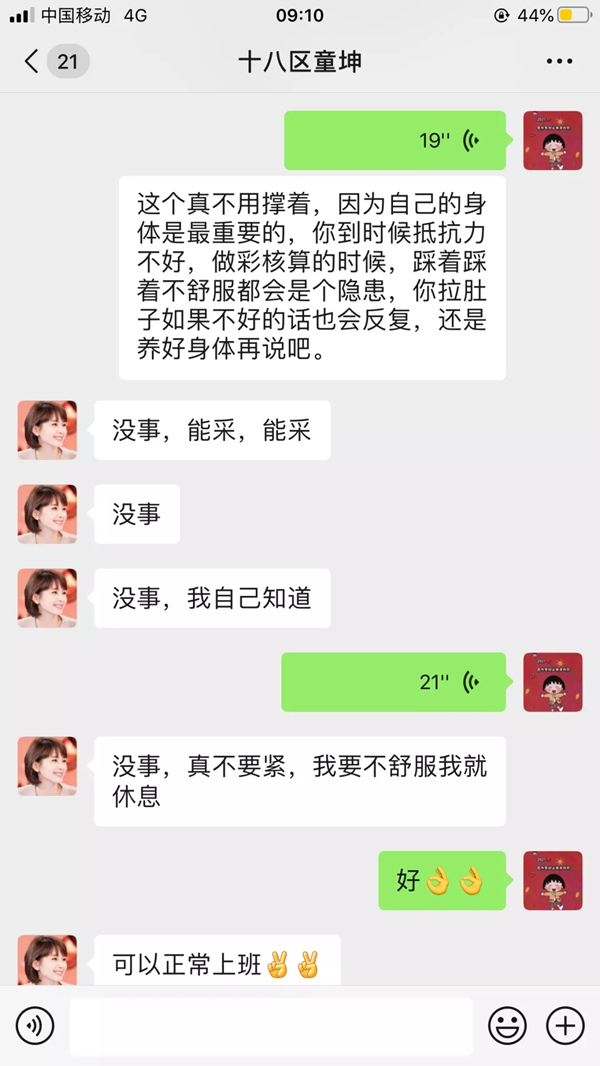Switch to voice input mode
Viewport: 600px width, 1066px height.
pos(34,1025)
